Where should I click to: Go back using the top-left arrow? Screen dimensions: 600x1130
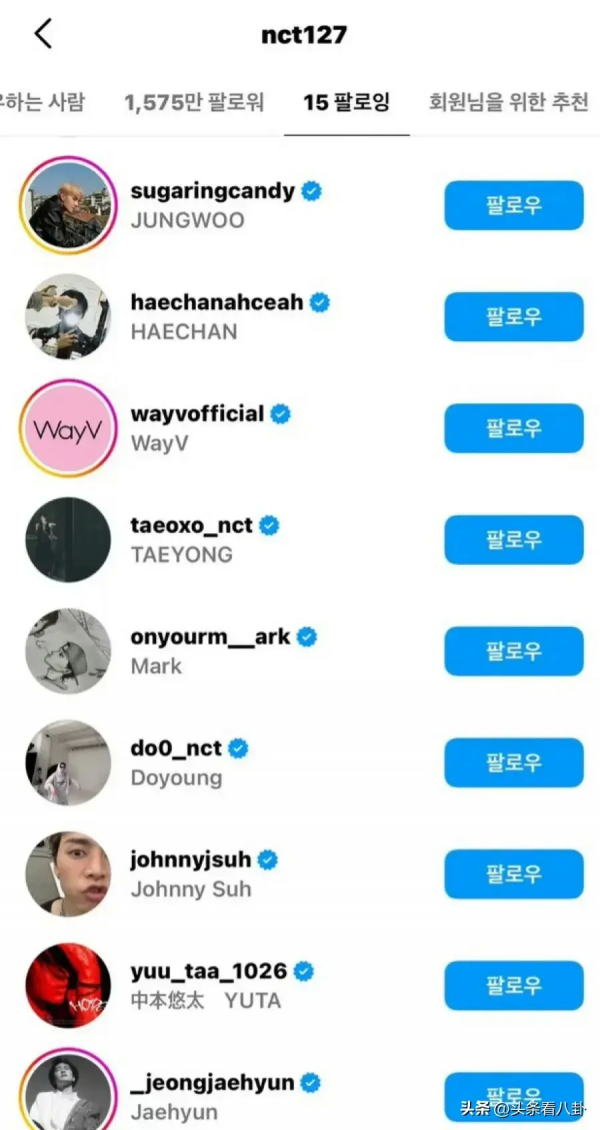click(x=42, y=34)
